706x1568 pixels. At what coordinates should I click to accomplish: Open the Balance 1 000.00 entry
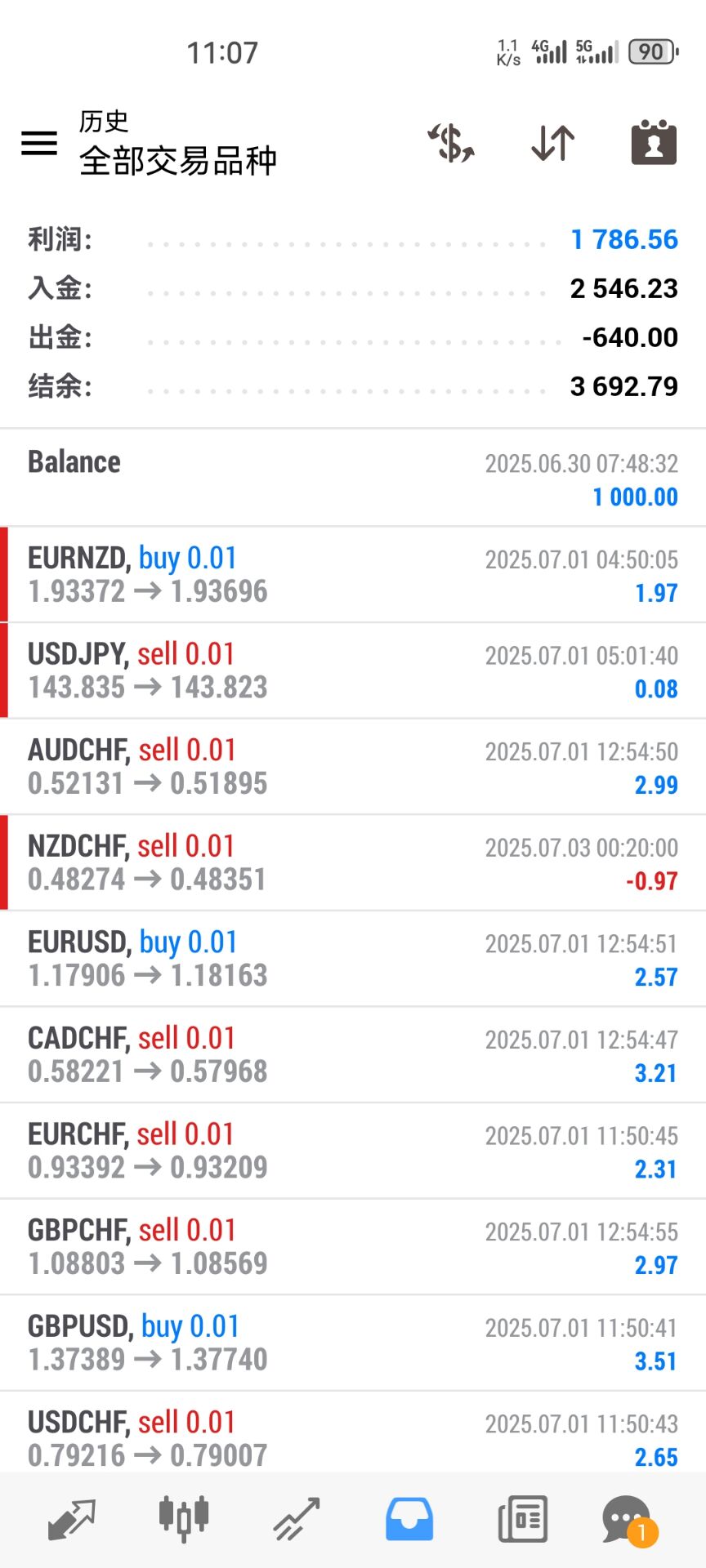(x=353, y=479)
